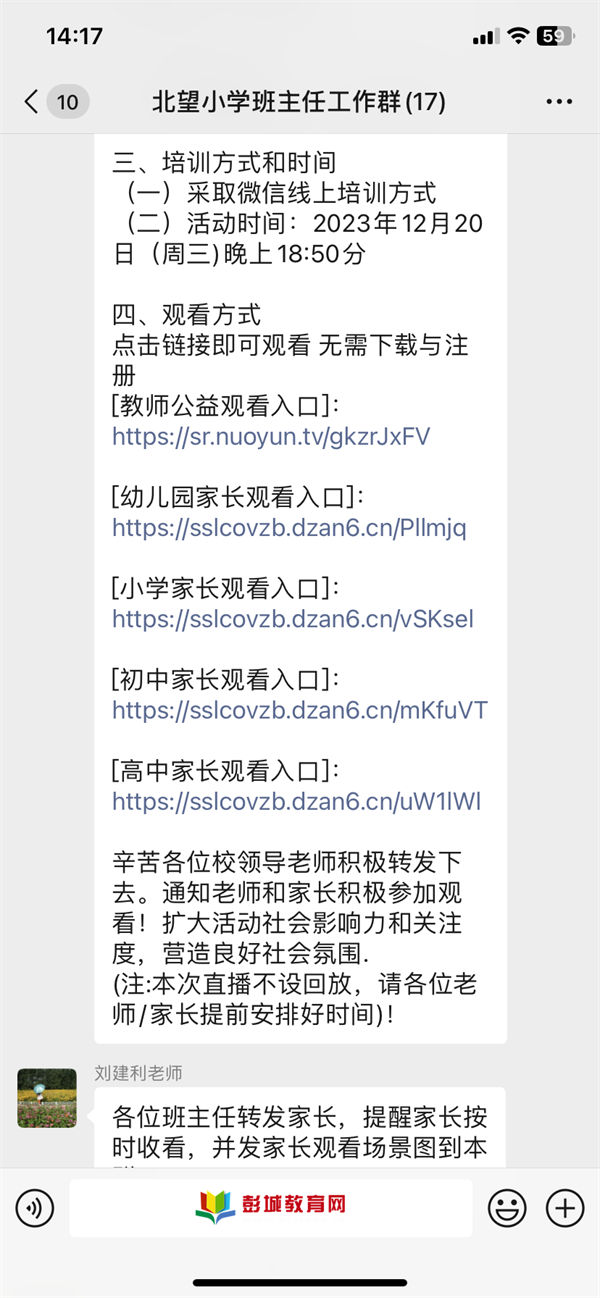The image size is (600, 1298).
Task: View 刘建利老师's profile avatar
Action: [47, 1098]
